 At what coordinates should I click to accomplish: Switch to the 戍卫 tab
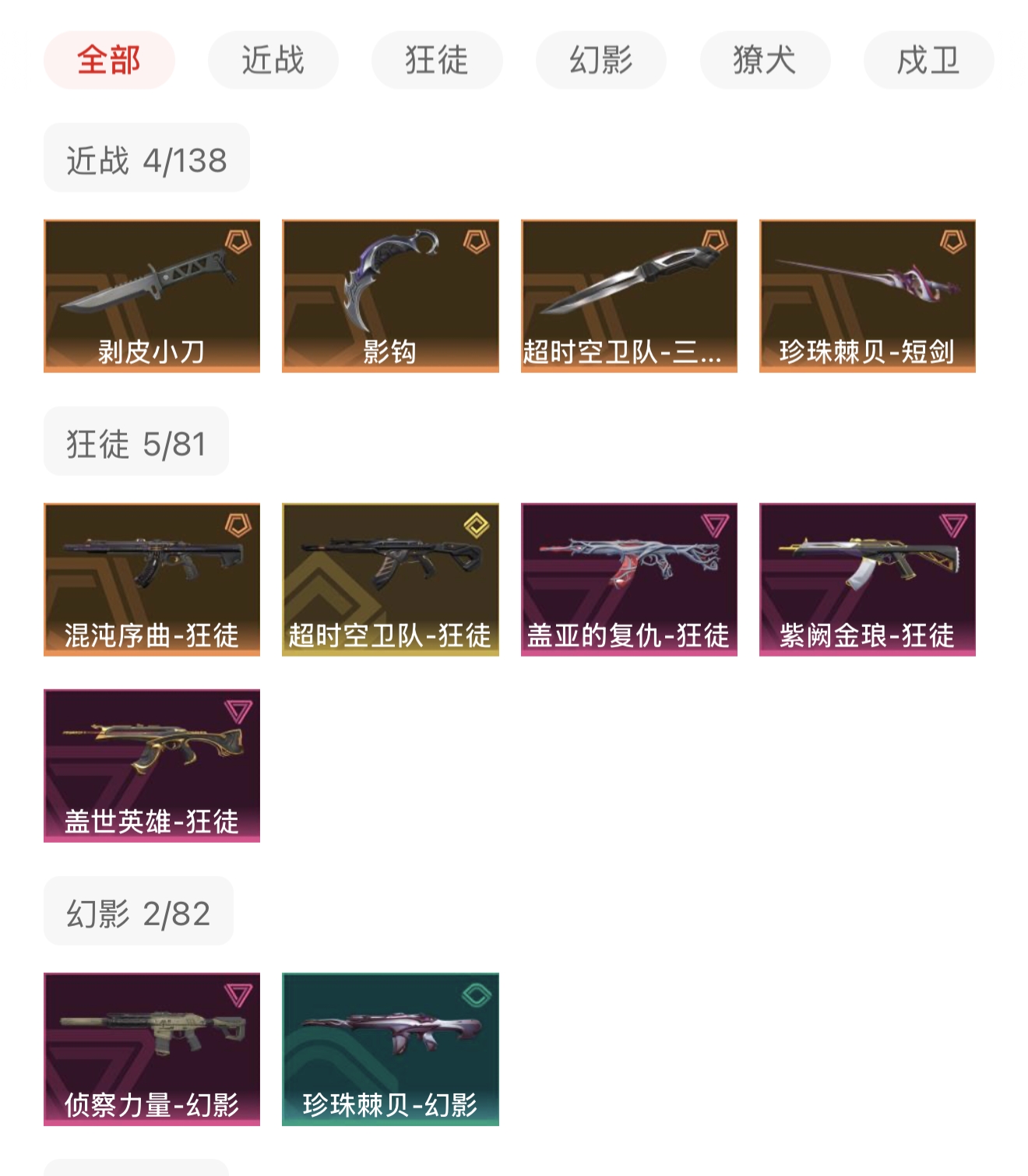point(928,60)
